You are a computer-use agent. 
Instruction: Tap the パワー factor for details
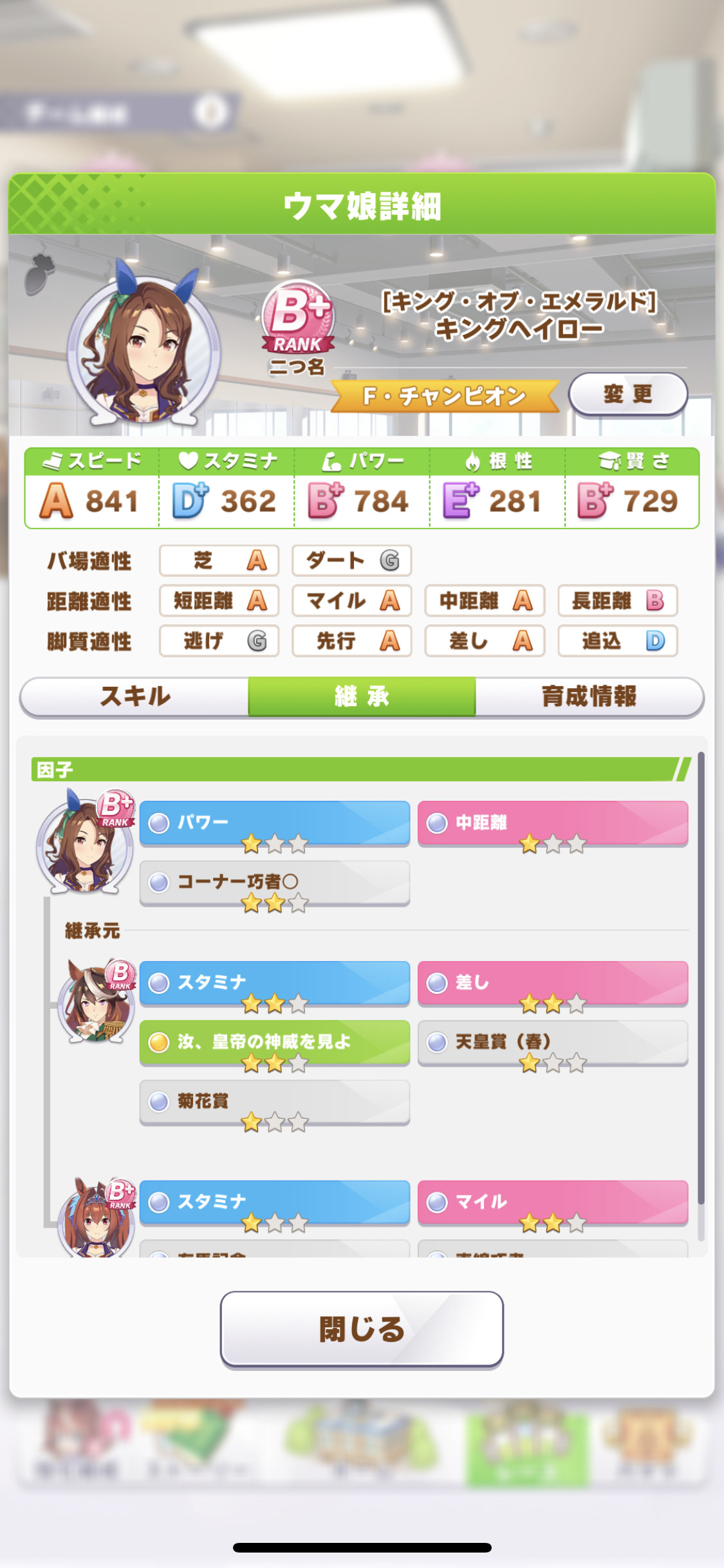(x=275, y=823)
